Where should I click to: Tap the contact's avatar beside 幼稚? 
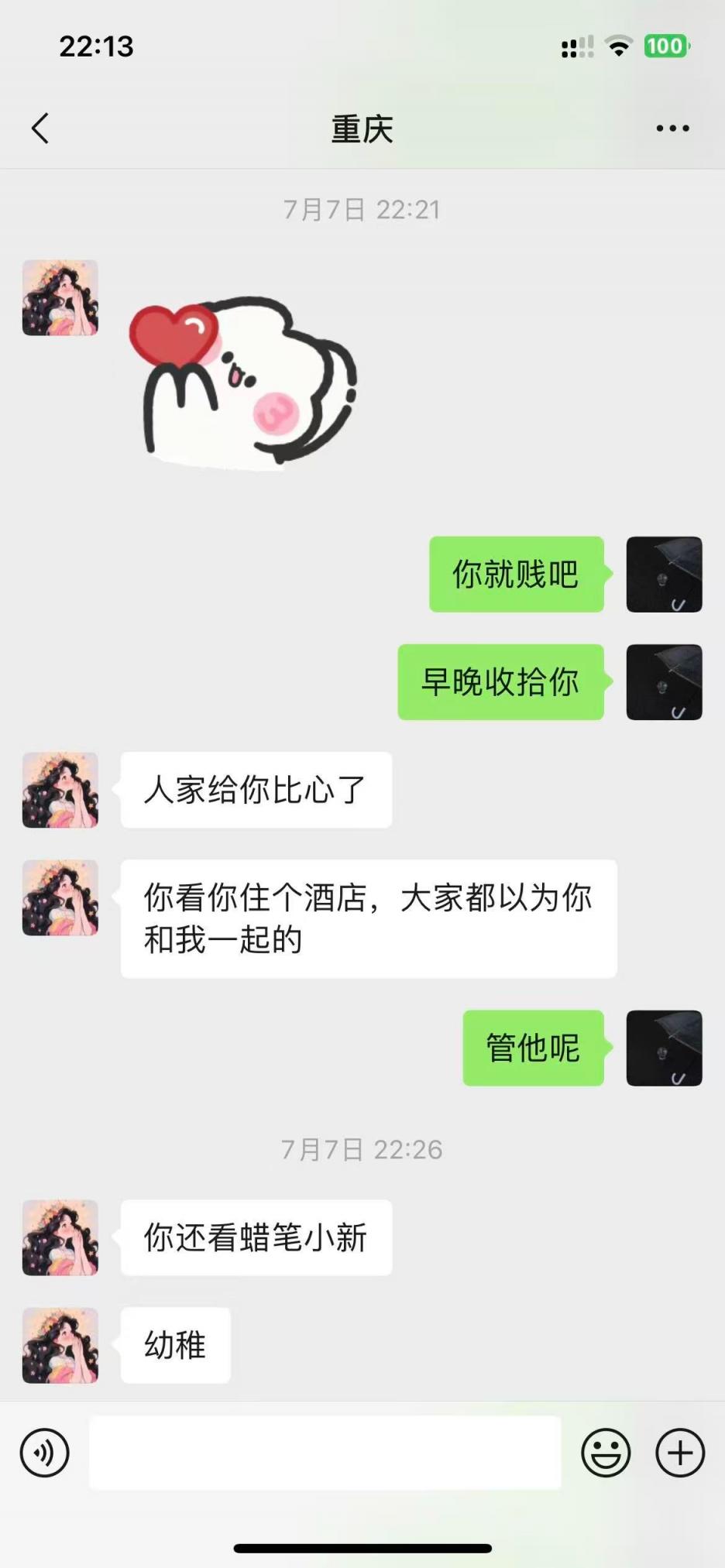click(60, 1346)
